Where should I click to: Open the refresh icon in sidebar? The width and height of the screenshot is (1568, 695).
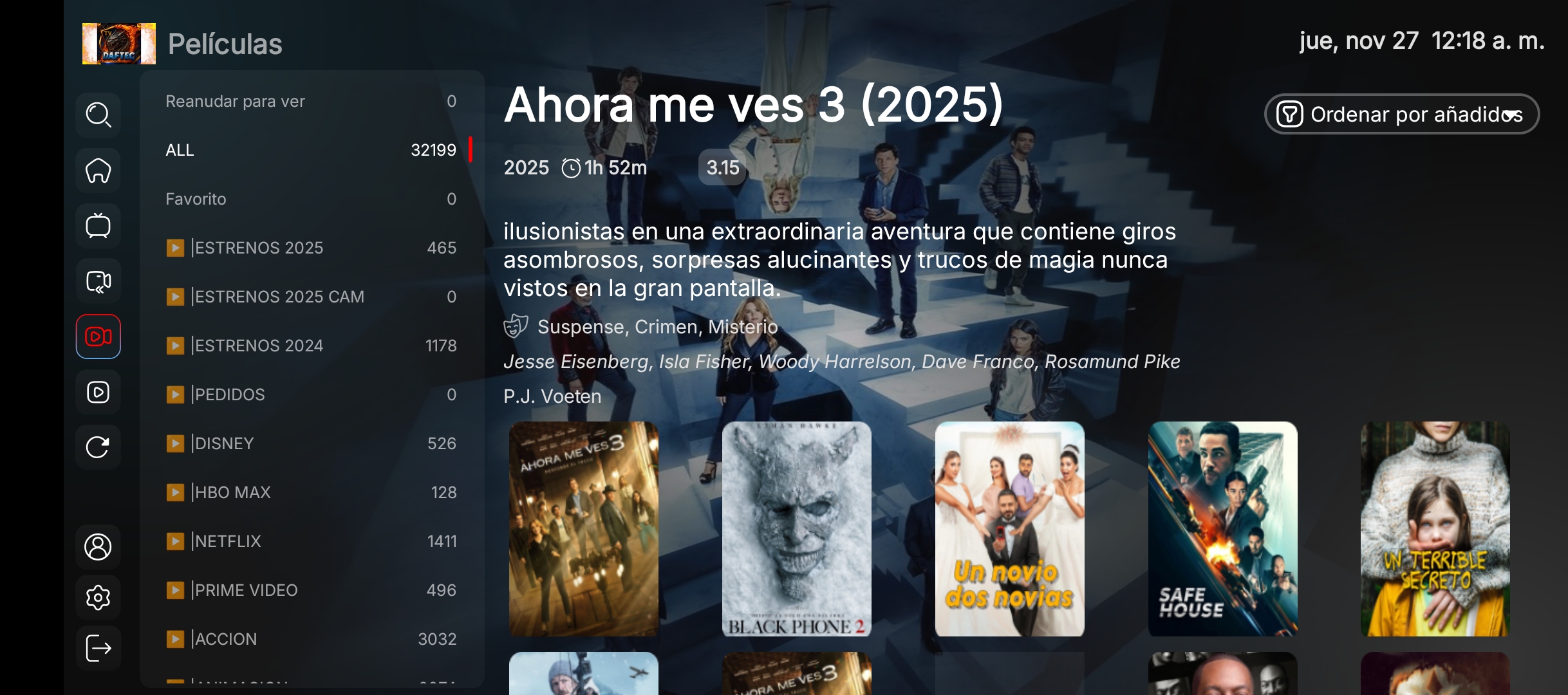coord(98,447)
